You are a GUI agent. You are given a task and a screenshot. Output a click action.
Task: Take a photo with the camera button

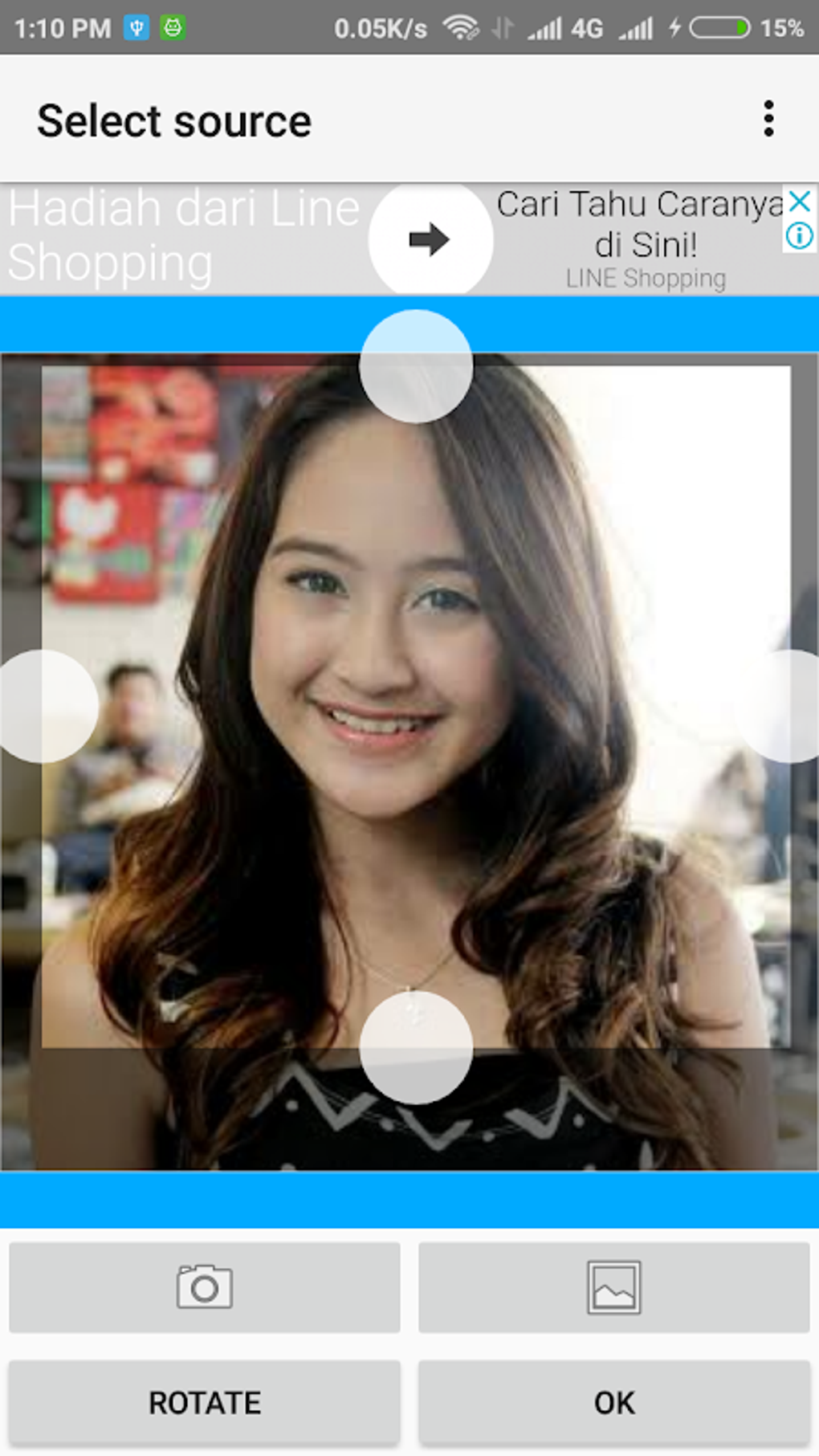click(x=205, y=1287)
